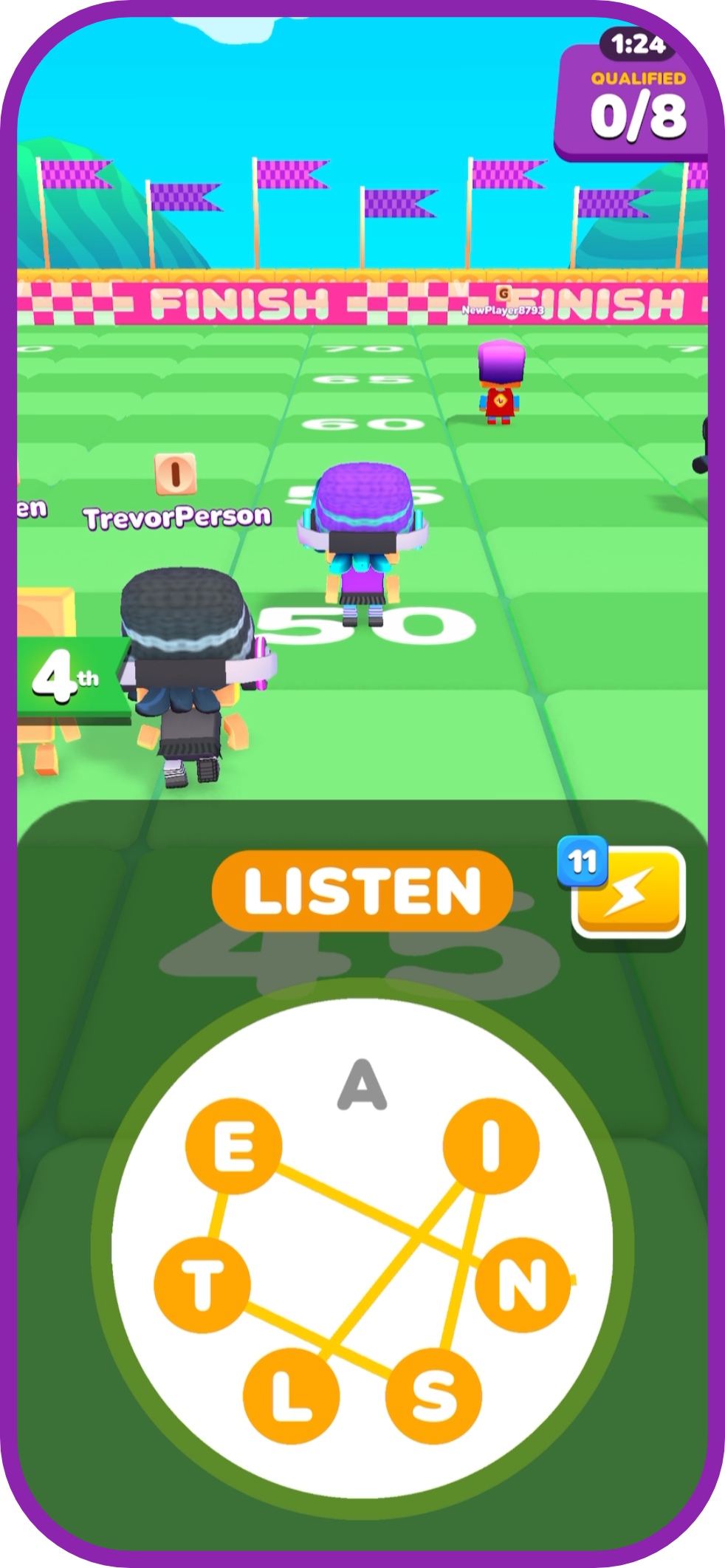Tap the orange I letter tile on field
The width and height of the screenshot is (725, 1568).
click(x=174, y=475)
